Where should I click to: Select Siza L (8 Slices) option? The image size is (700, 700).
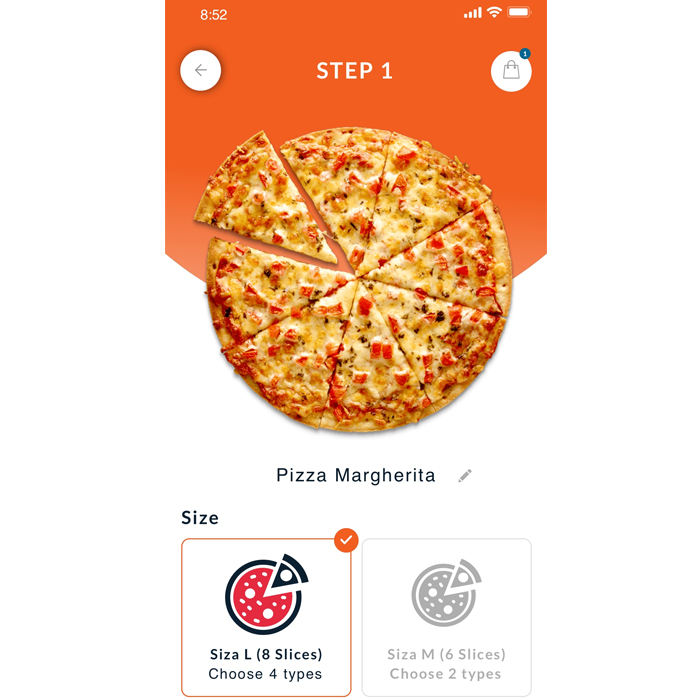click(266, 617)
